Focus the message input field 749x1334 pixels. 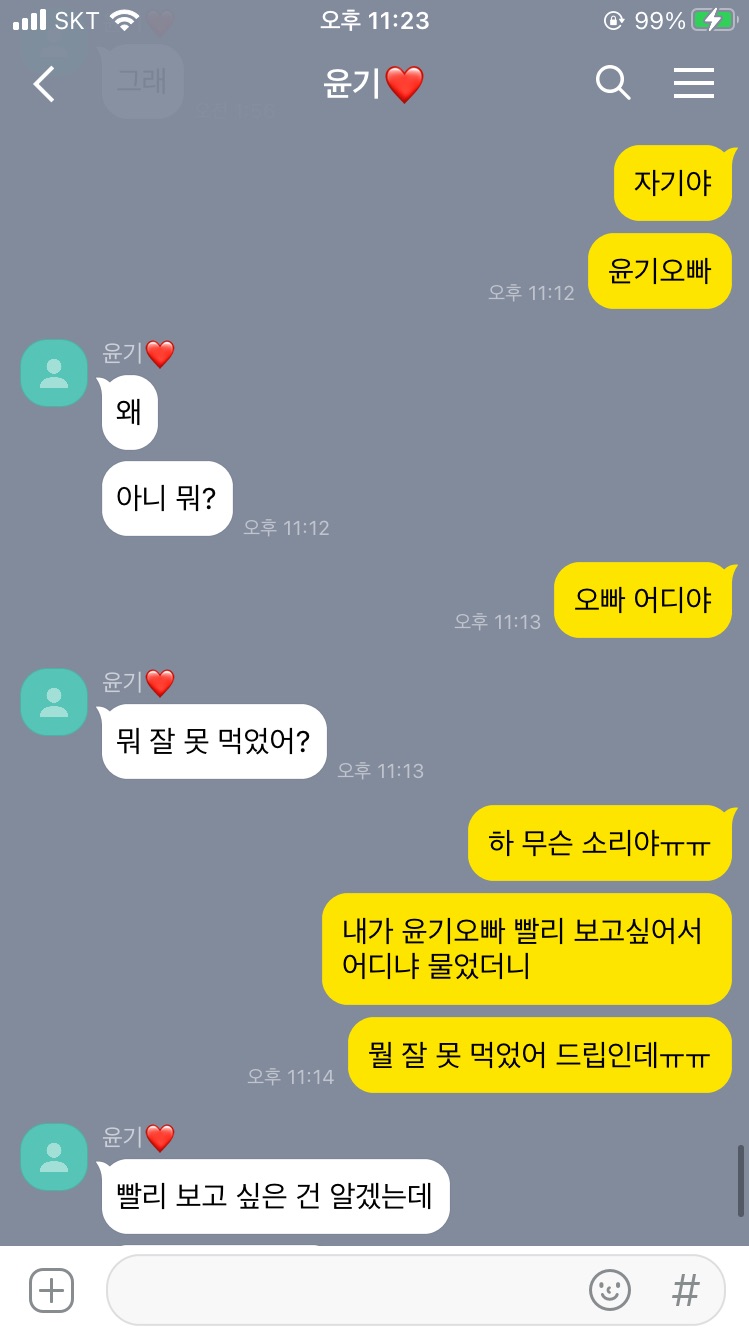pyautogui.click(x=340, y=1290)
